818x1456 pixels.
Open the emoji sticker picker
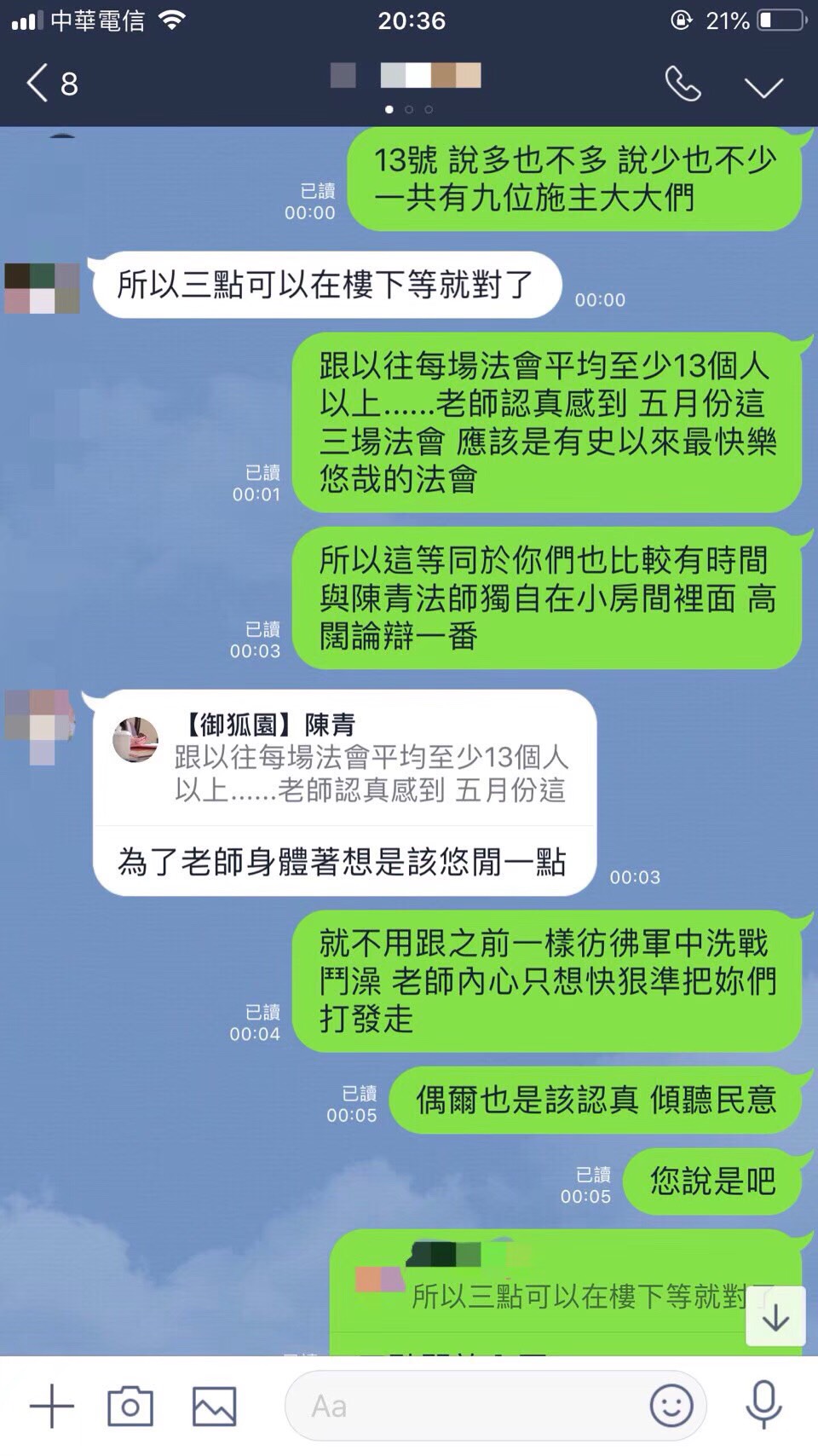coord(671,1406)
